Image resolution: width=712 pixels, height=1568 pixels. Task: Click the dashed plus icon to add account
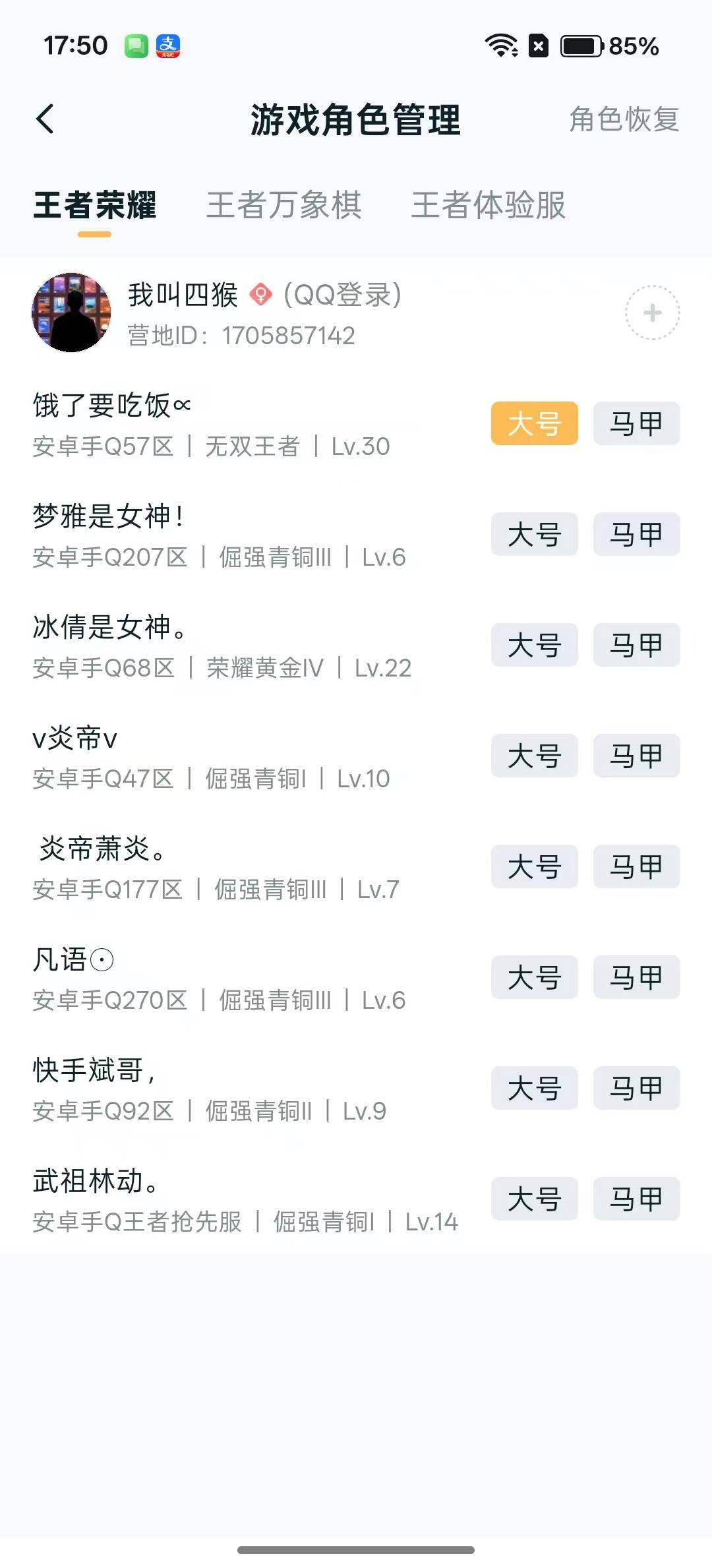click(651, 312)
